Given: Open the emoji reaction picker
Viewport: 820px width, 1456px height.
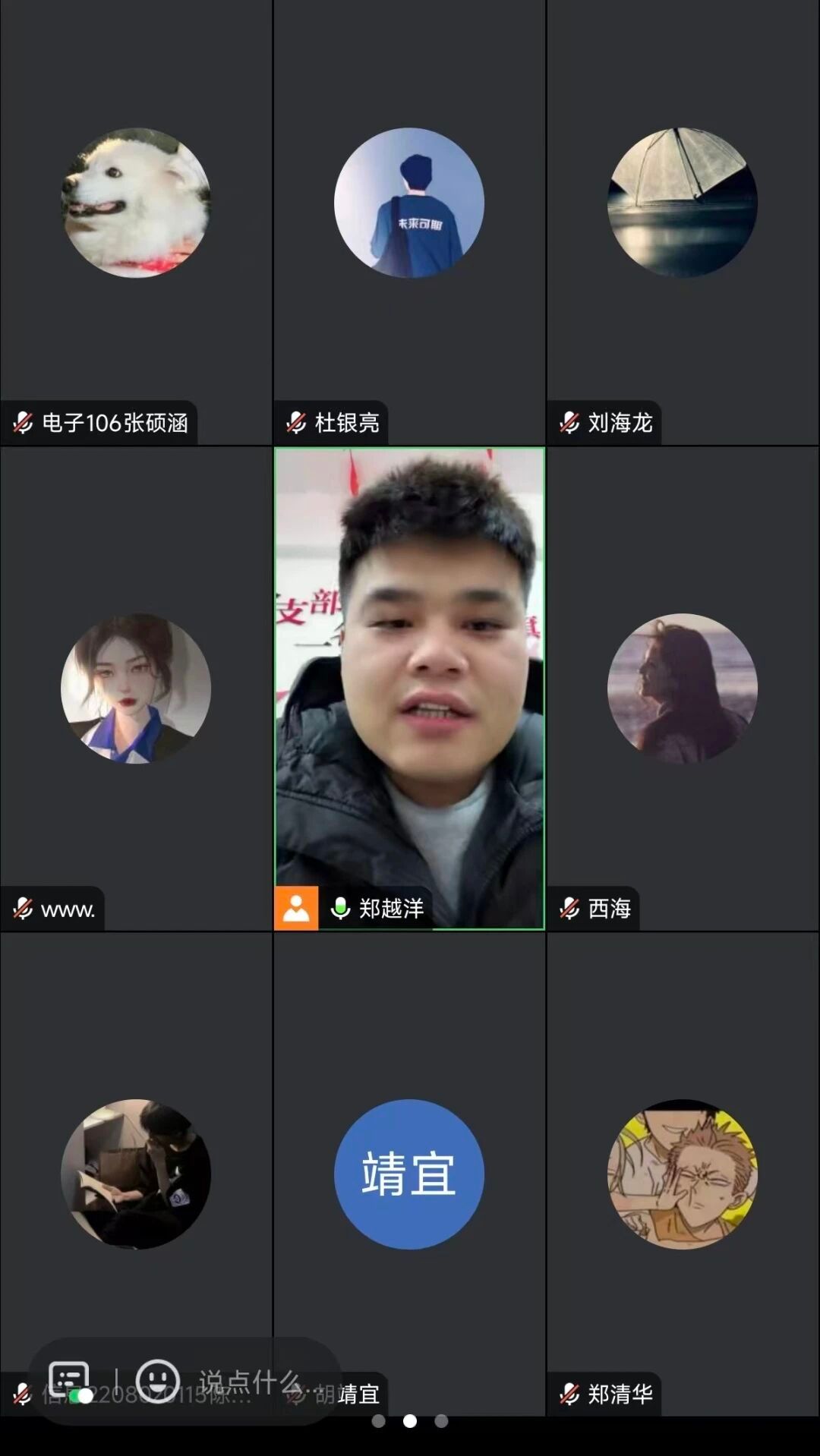Looking at the screenshot, I should pyautogui.click(x=158, y=1379).
